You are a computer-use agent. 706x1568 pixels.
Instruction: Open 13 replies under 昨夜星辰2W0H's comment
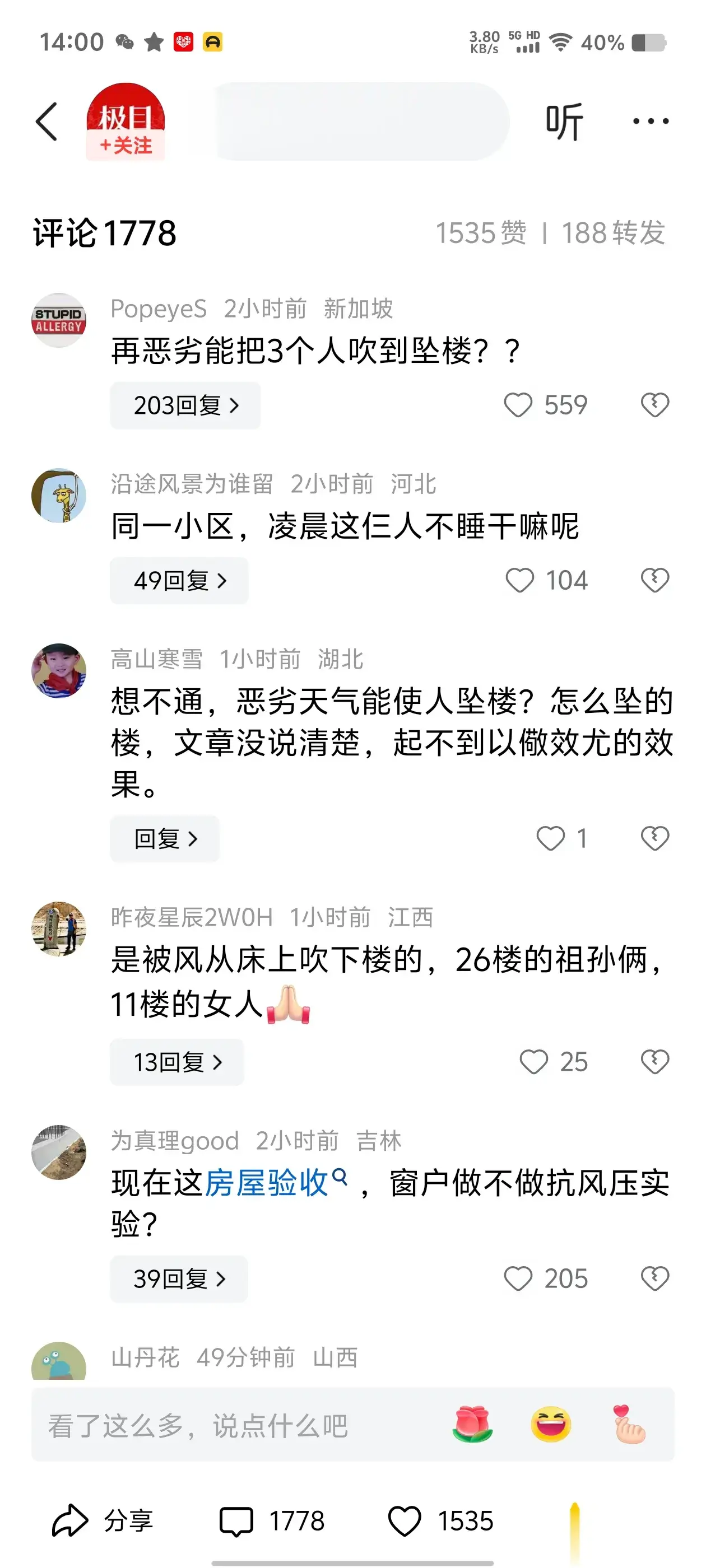coord(176,1063)
